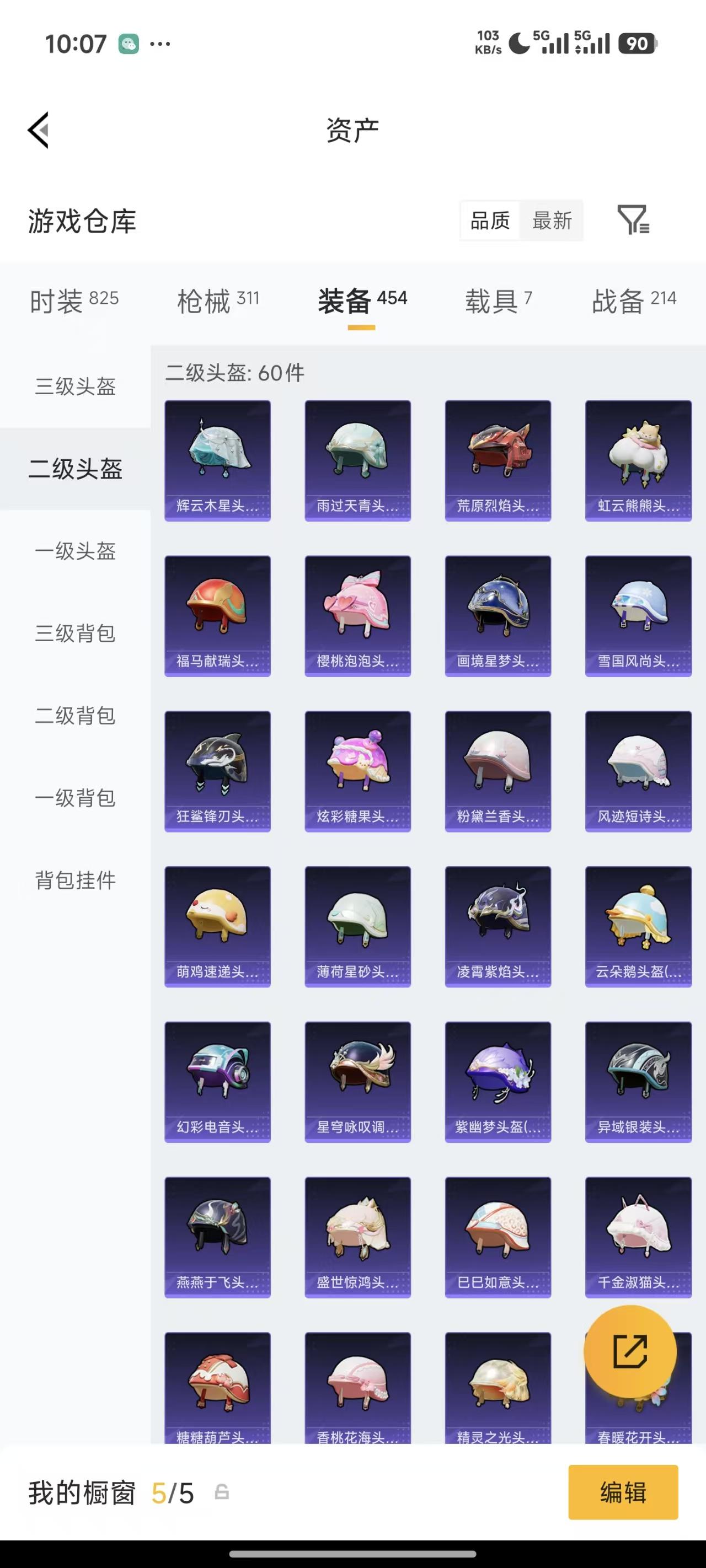Open the filter icon beside 最新

(x=633, y=220)
